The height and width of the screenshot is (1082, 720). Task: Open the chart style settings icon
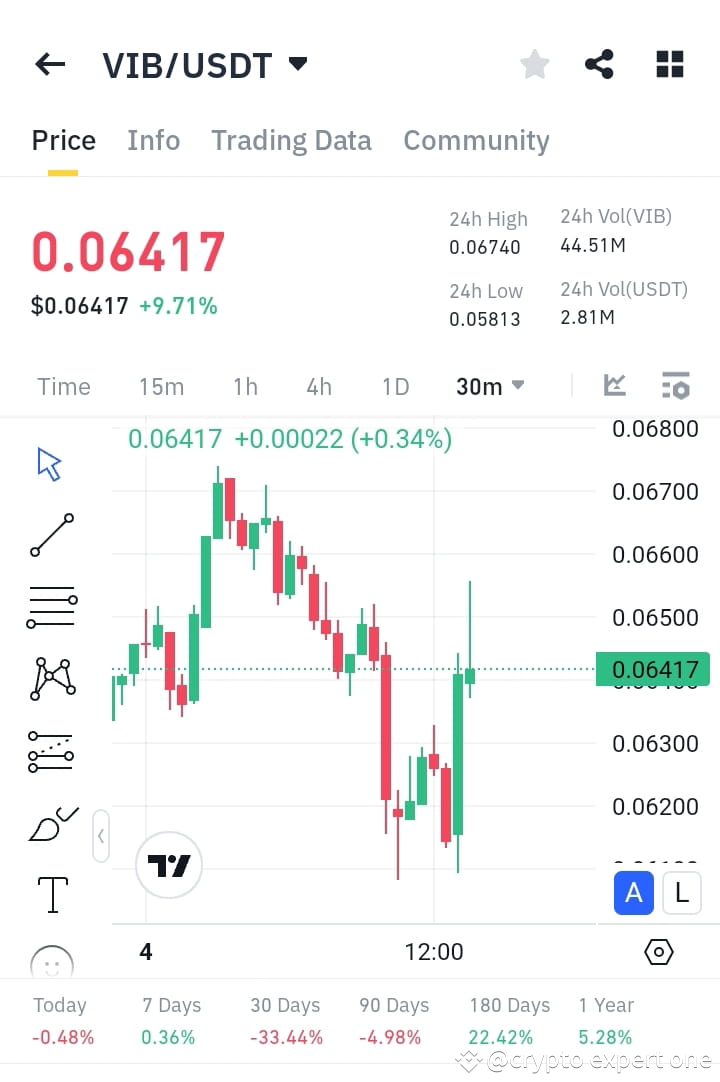click(676, 385)
